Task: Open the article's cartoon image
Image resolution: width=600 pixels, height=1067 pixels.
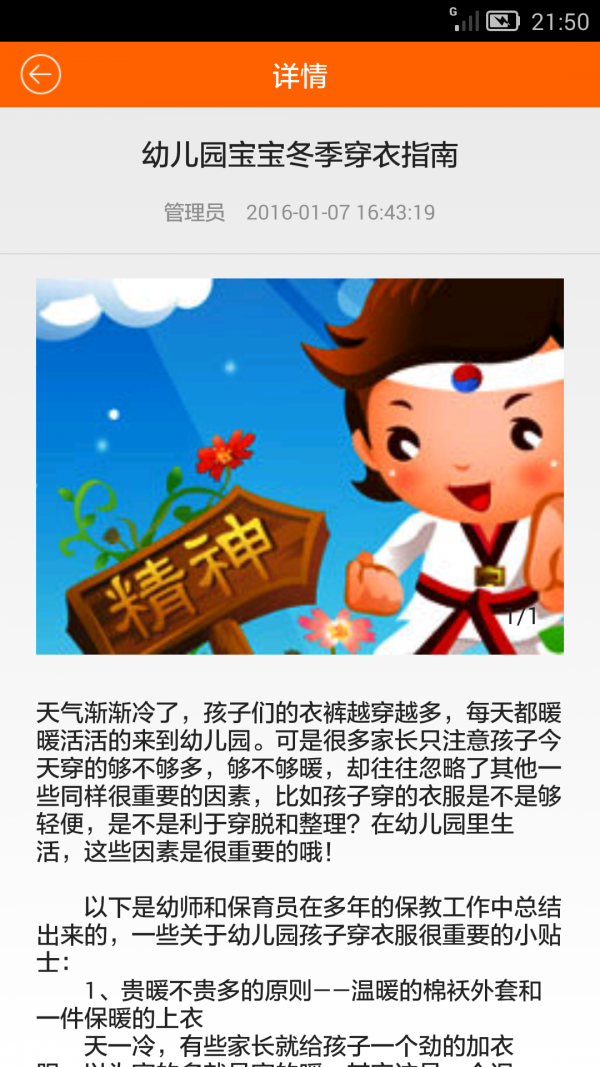Action: (300, 466)
